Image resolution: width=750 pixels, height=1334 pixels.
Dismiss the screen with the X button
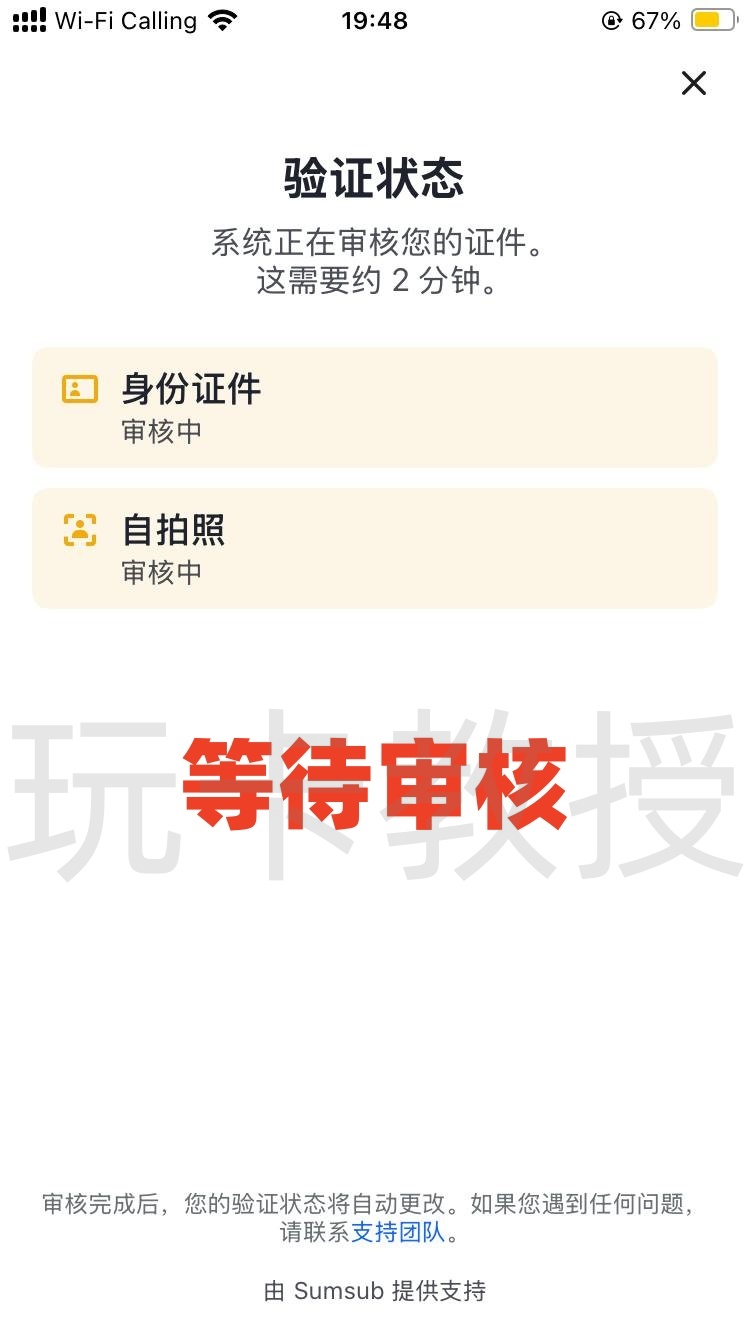(x=694, y=83)
